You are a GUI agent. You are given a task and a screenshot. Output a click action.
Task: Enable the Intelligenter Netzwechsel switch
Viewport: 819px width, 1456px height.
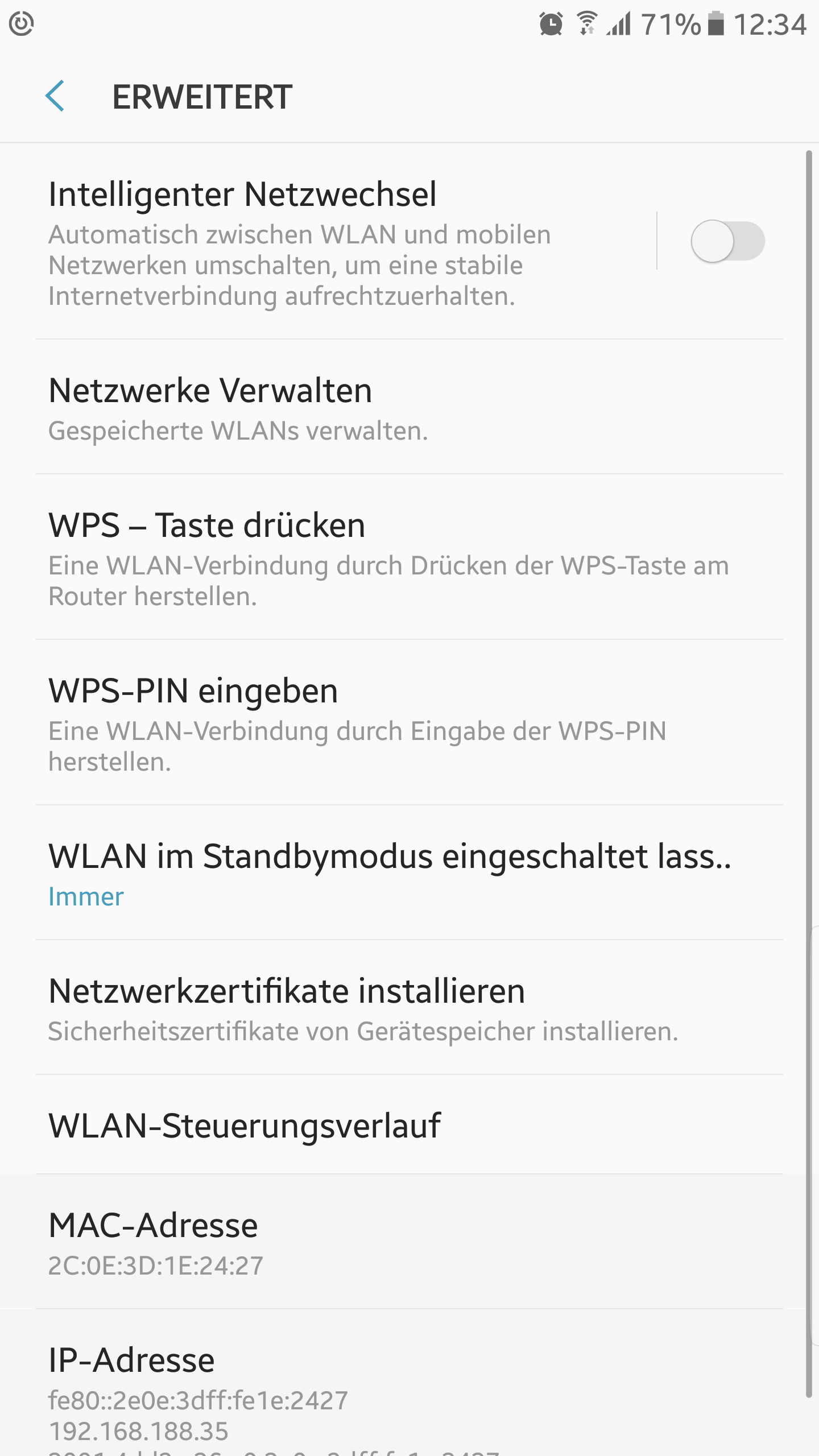point(727,241)
